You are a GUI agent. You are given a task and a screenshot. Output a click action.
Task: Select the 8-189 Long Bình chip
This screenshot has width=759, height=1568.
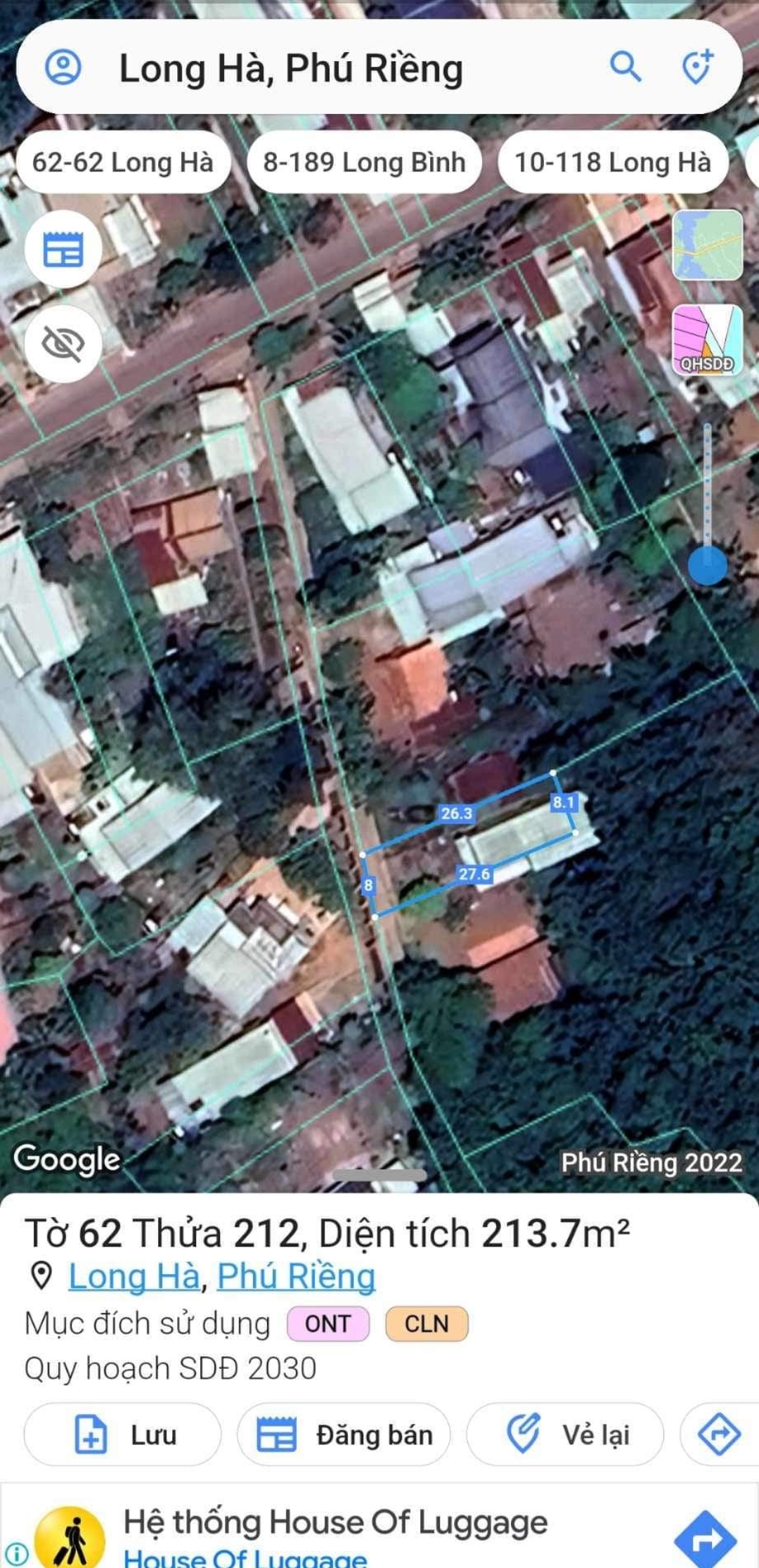pos(364,162)
